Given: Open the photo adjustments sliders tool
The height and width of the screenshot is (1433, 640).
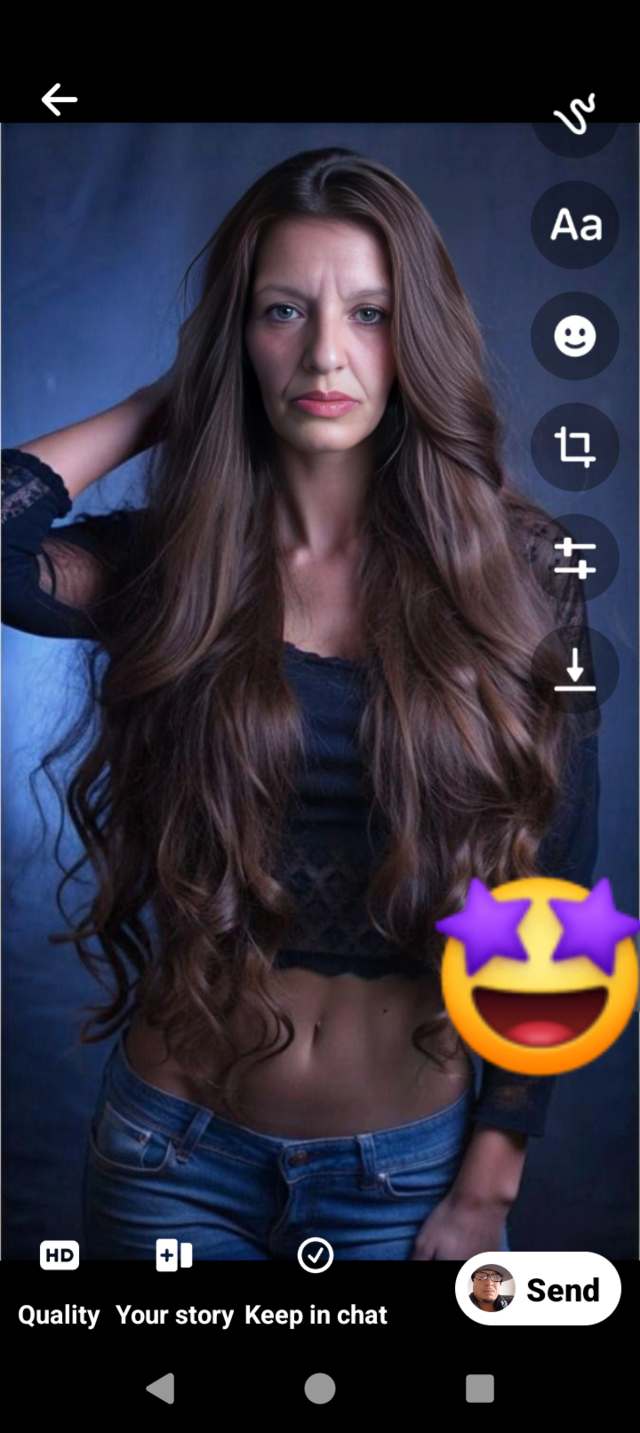Looking at the screenshot, I should pos(575,558).
